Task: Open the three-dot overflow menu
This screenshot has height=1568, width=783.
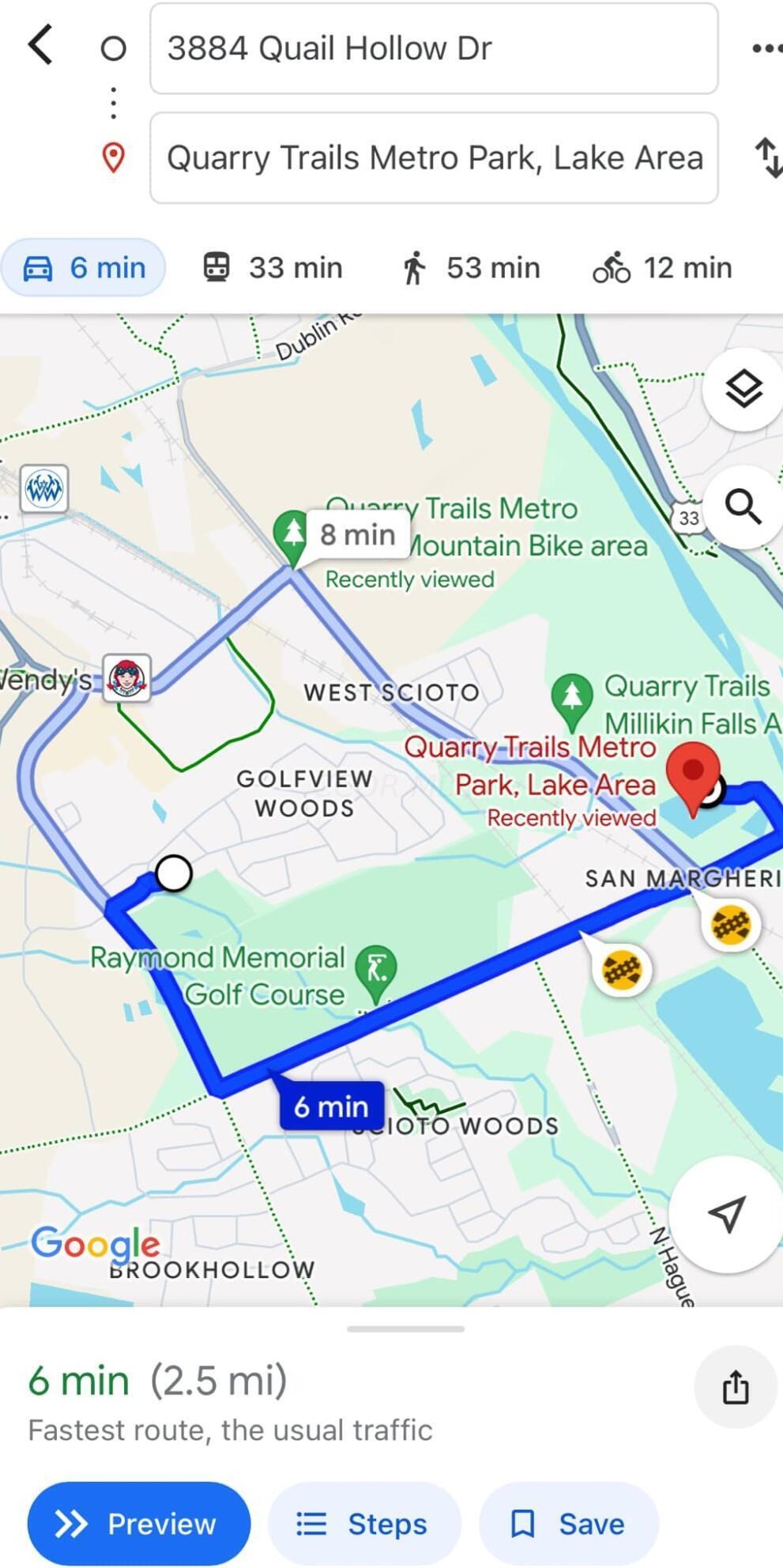Action: 765,49
